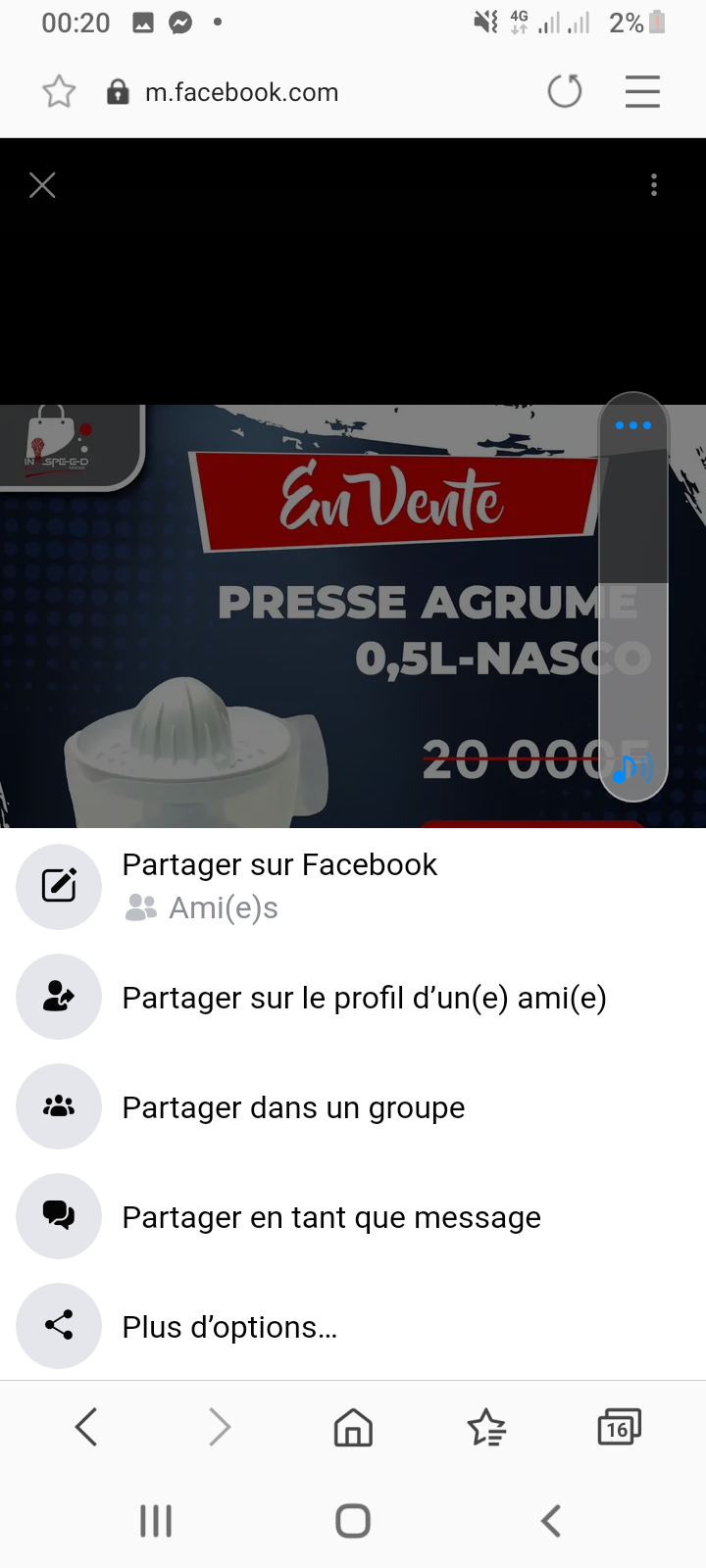Open the browser hamburger menu
Viewport: 706px width, 1568px height.
tap(642, 92)
